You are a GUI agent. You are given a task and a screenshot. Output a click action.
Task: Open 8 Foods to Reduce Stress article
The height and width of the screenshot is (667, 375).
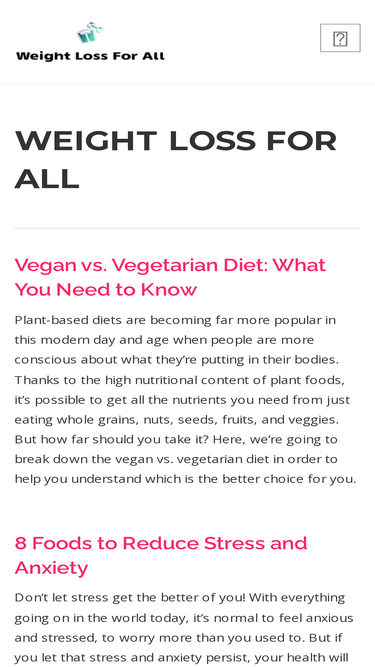161,555
